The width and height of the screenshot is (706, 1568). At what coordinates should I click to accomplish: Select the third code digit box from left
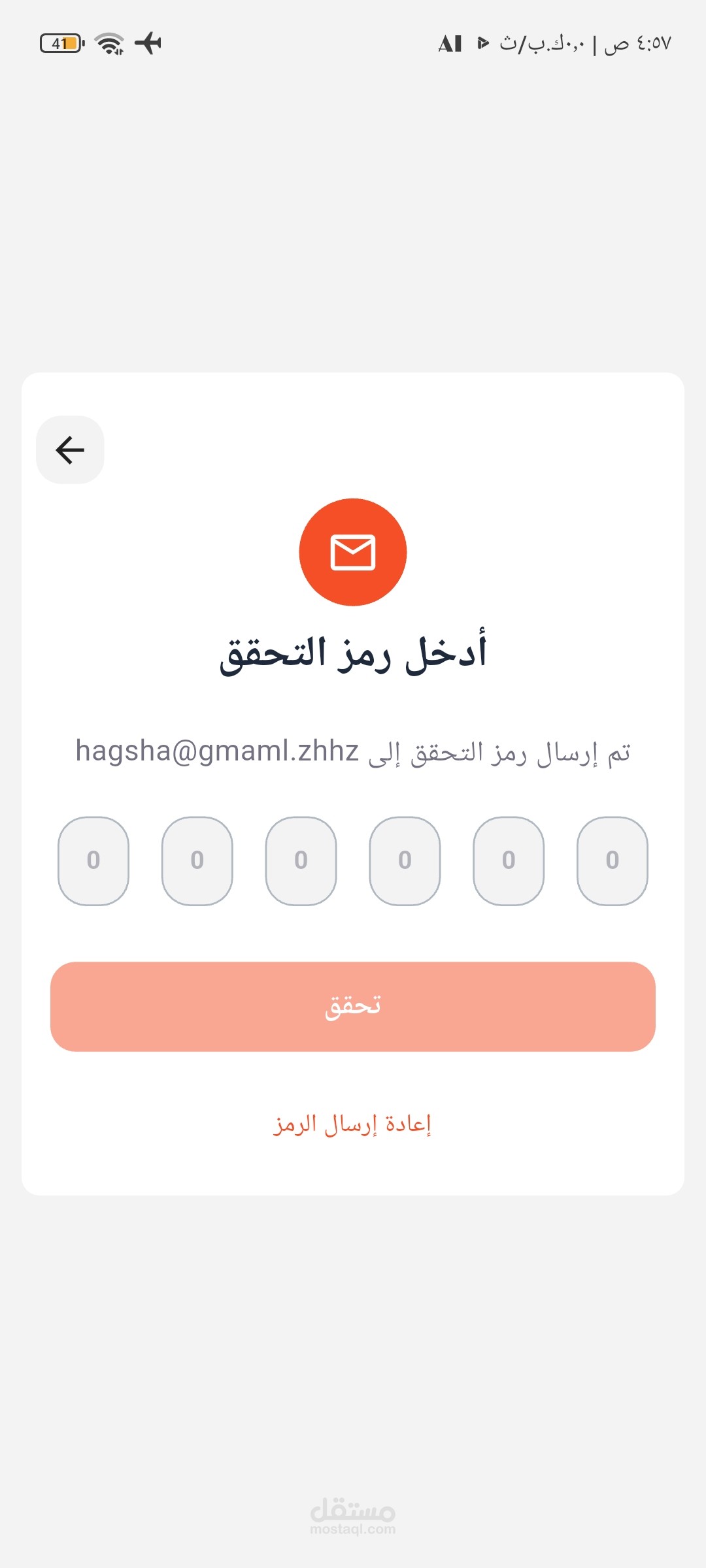click(x=301, y=860)
